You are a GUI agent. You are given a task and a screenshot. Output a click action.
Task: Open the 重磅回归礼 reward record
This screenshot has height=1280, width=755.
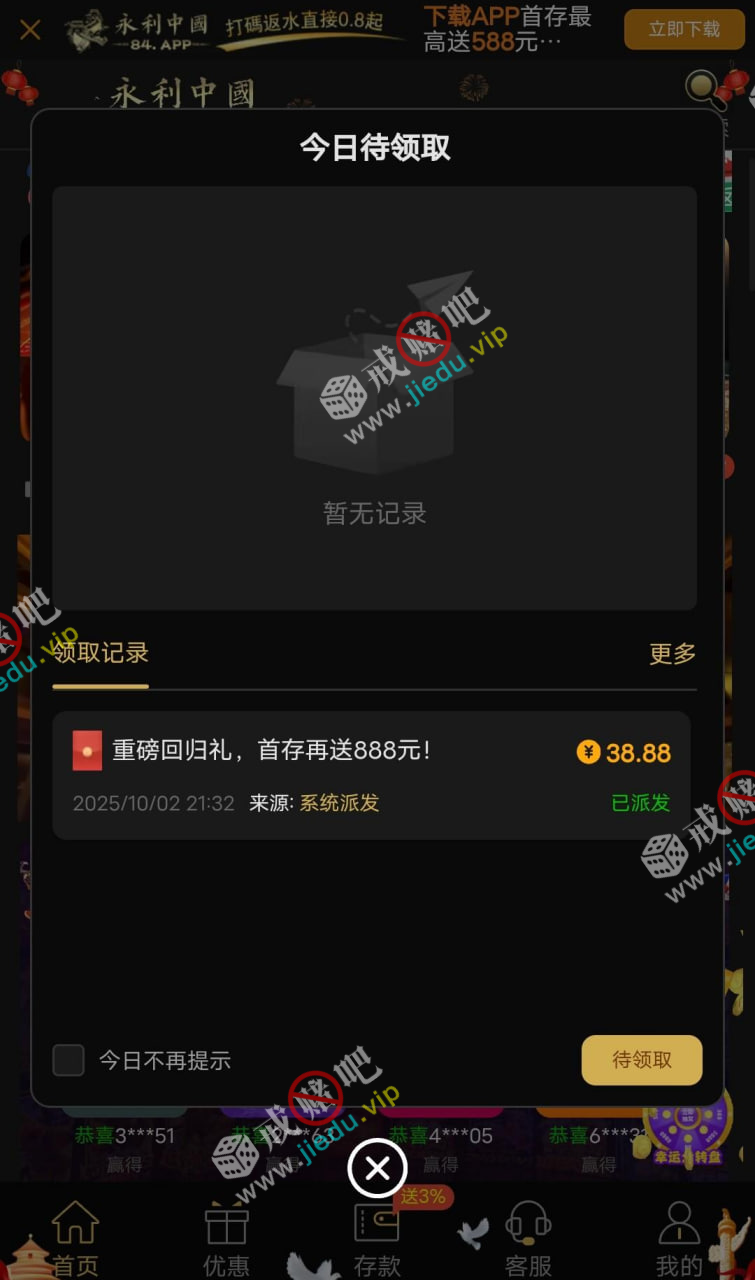[371, 775]
